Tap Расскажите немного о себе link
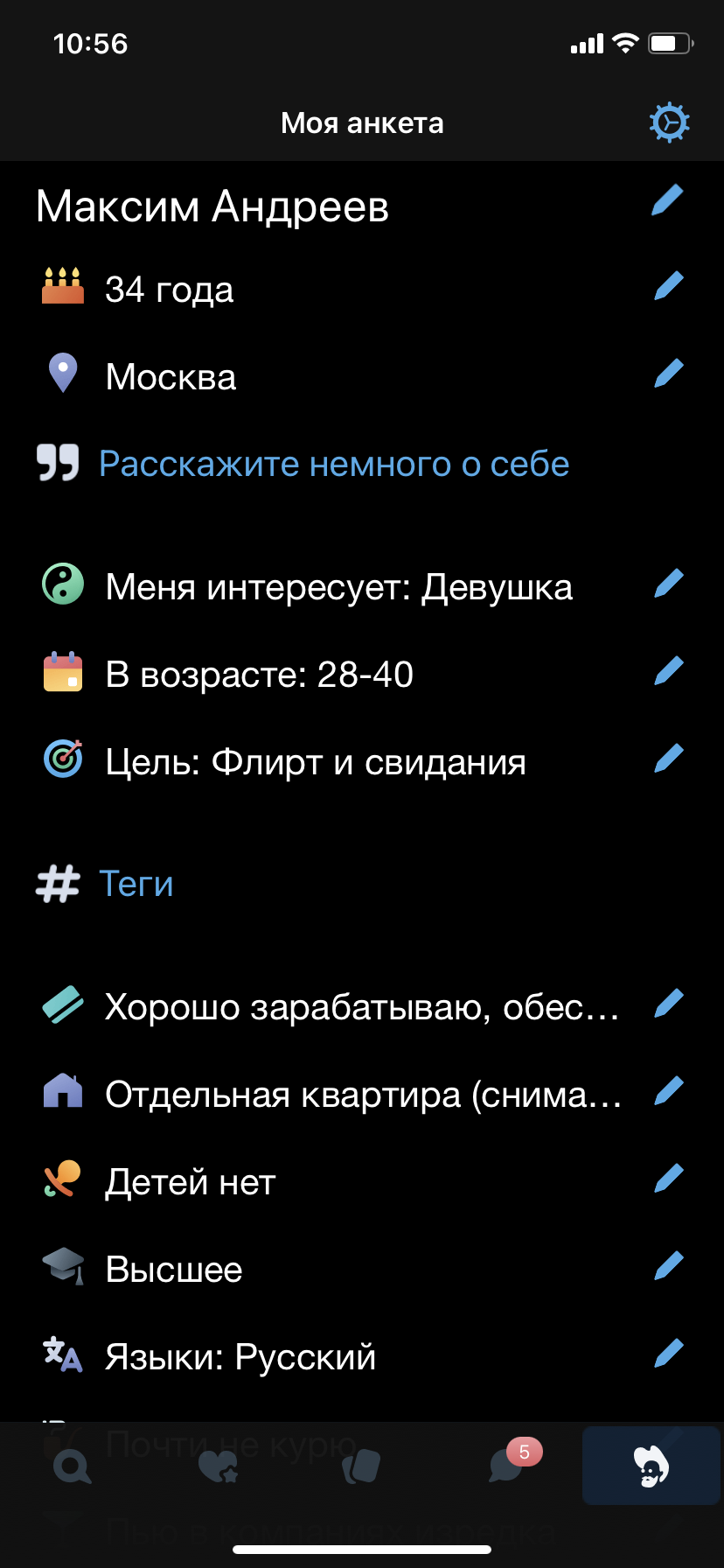Image resolution: width=724 pixels, height=1568 pixels. pyautogui.click(x=334, y=464)
